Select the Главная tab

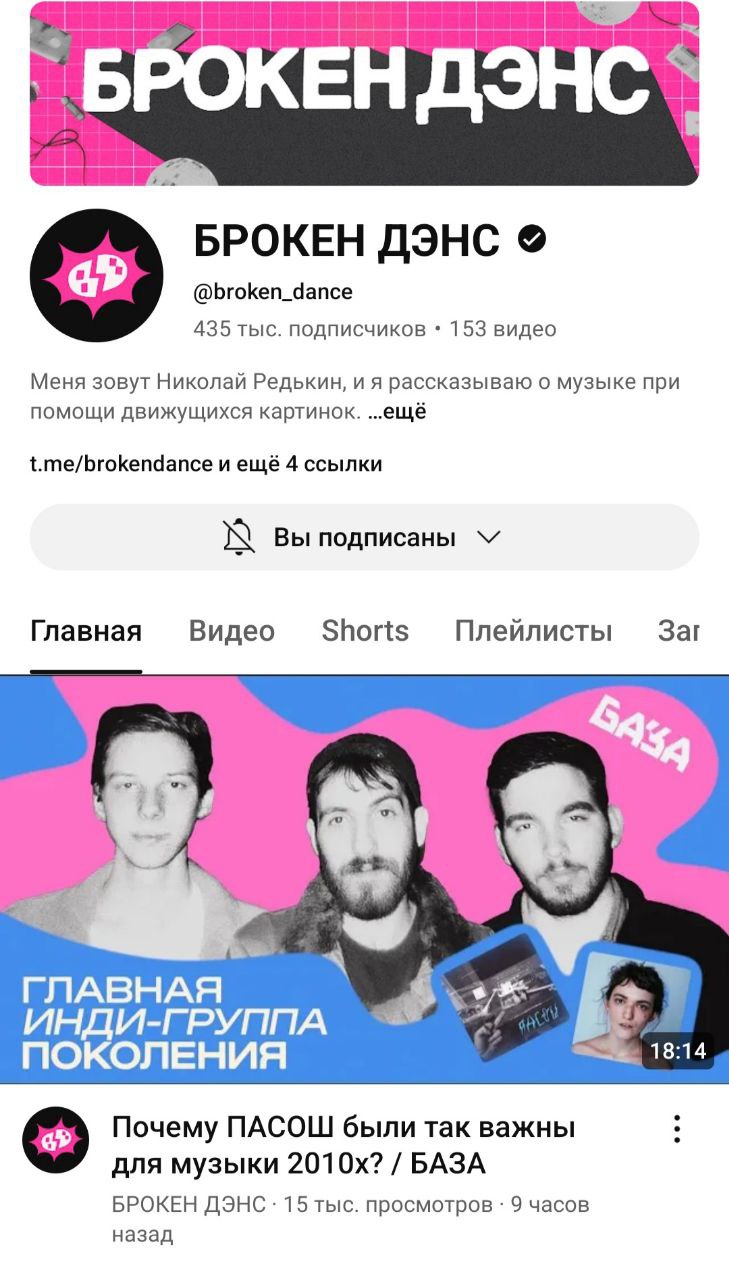86,631
